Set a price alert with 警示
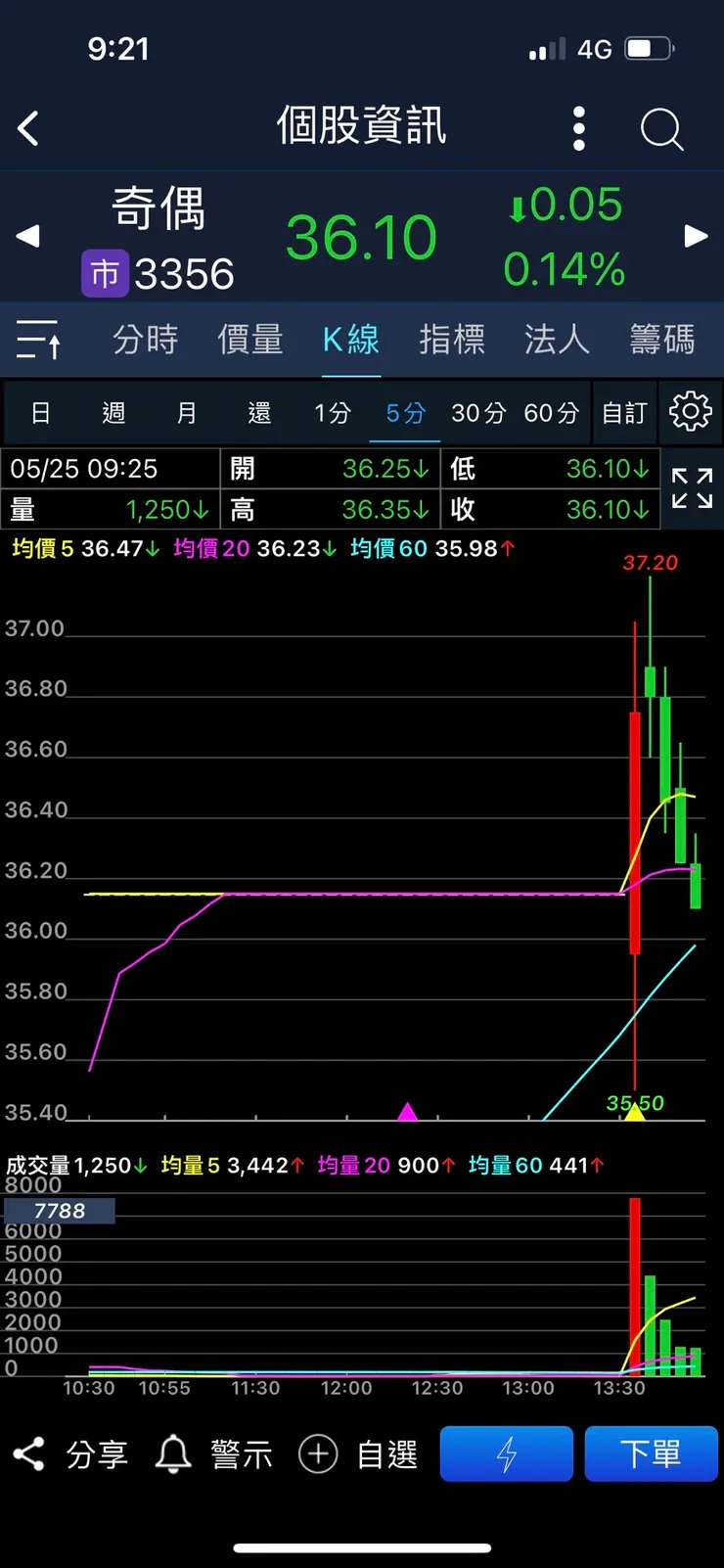This screenshot has height=1568, width=724. click(214, 1454)
